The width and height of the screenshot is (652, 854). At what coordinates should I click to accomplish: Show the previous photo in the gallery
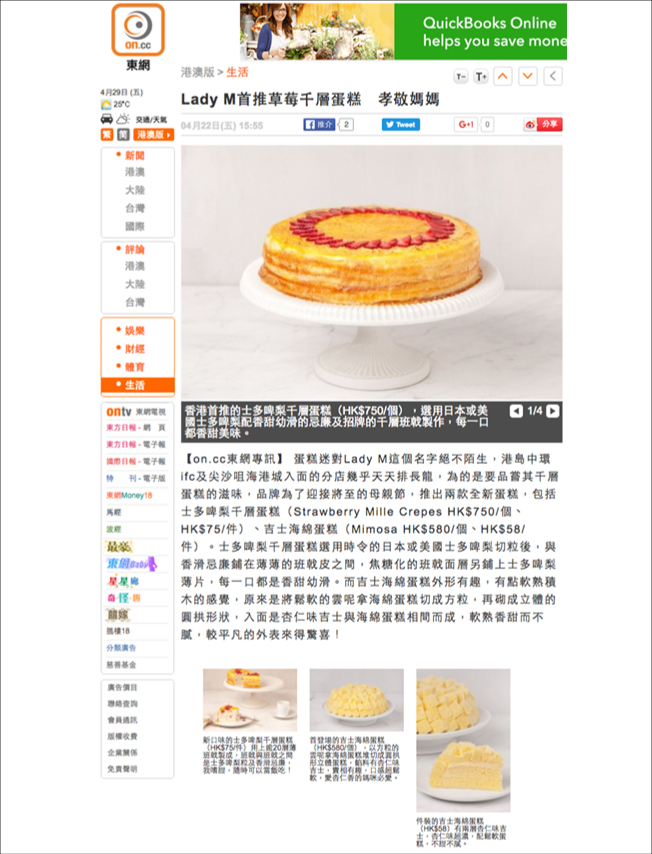coord(516,411)
